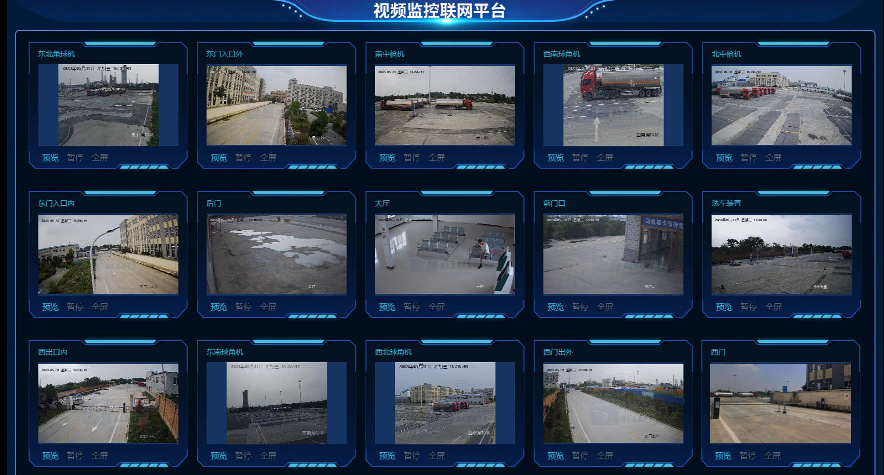Open the 后门 camera video tile

276,254
